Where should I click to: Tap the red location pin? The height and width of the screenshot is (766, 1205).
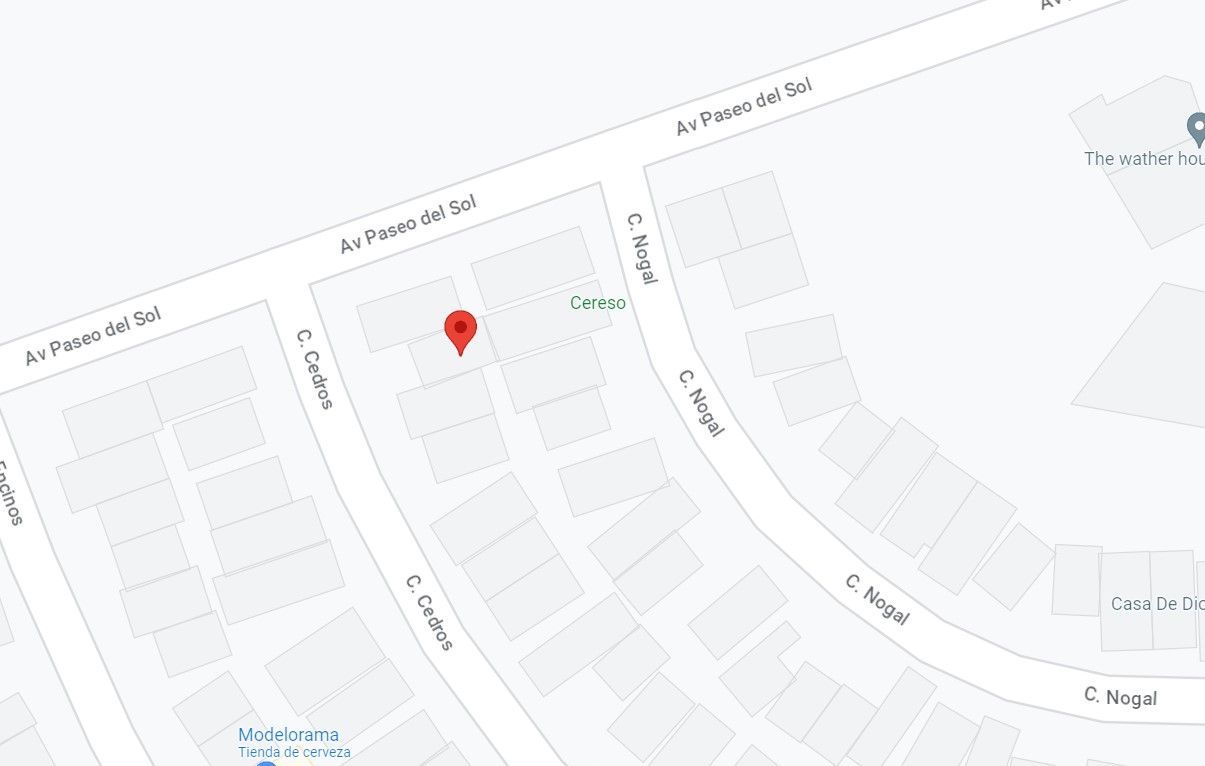(x=460, y=333)
